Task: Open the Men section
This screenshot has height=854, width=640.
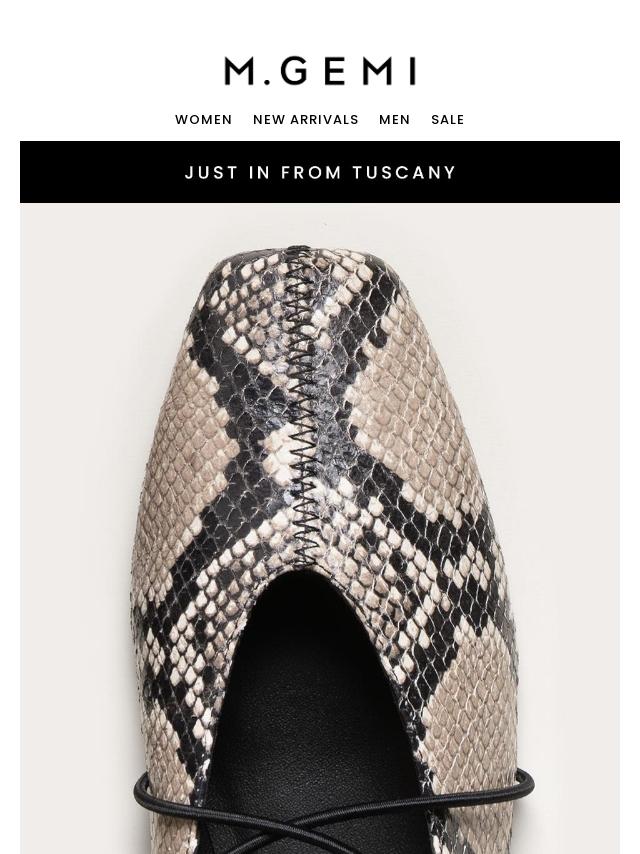Action: (x=394, y=119)
